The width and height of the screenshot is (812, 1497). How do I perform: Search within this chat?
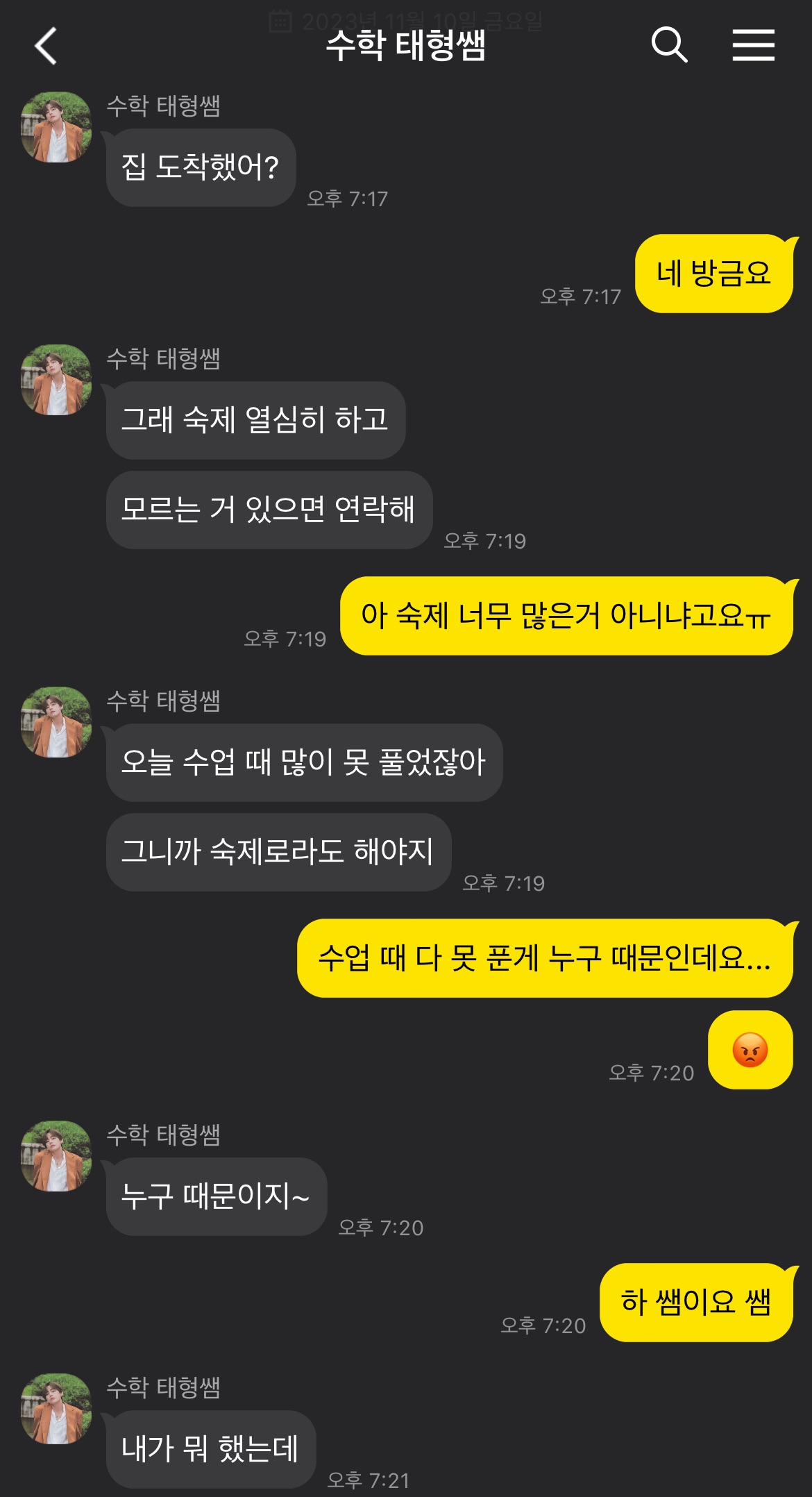tap(669, 46)
